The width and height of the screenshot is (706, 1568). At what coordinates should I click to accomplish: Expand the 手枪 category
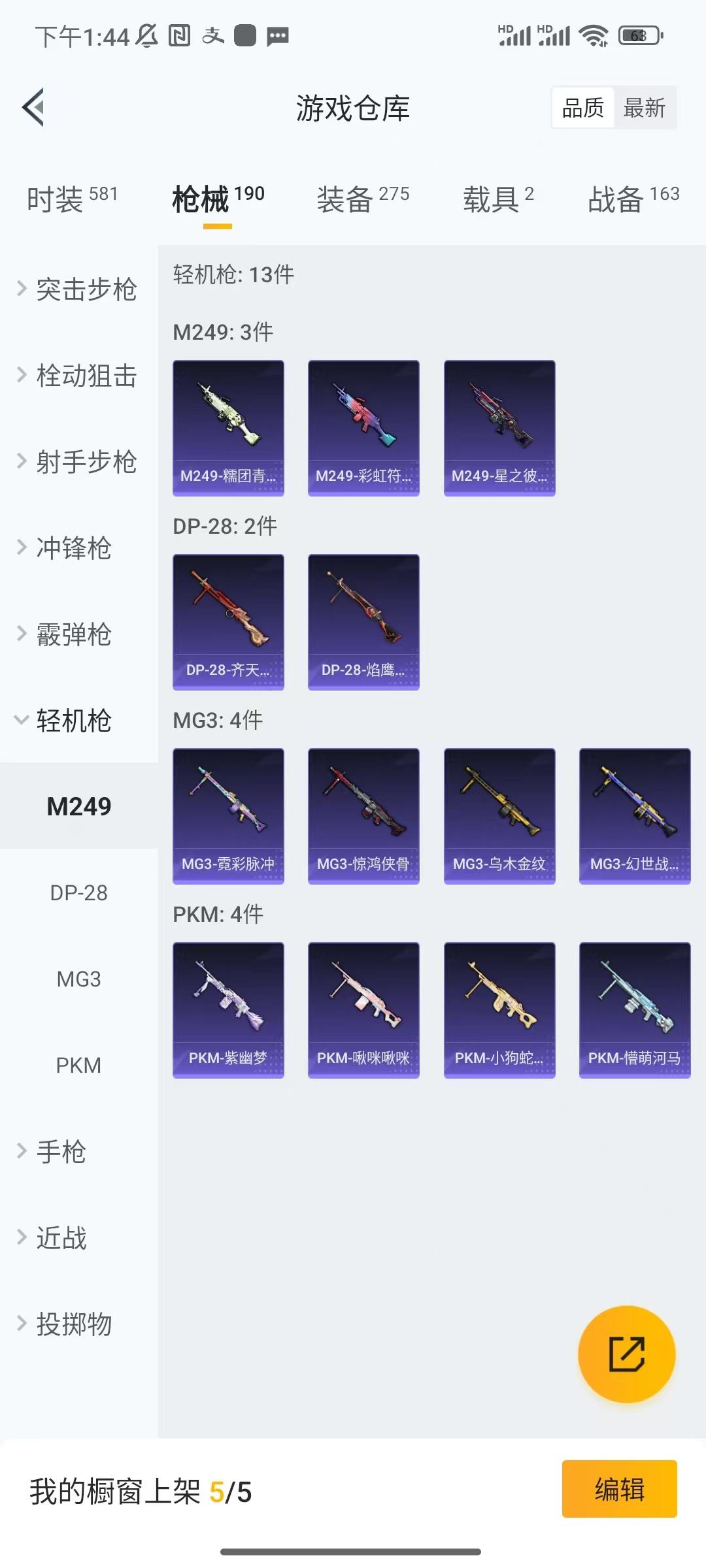click(62, 1151)
